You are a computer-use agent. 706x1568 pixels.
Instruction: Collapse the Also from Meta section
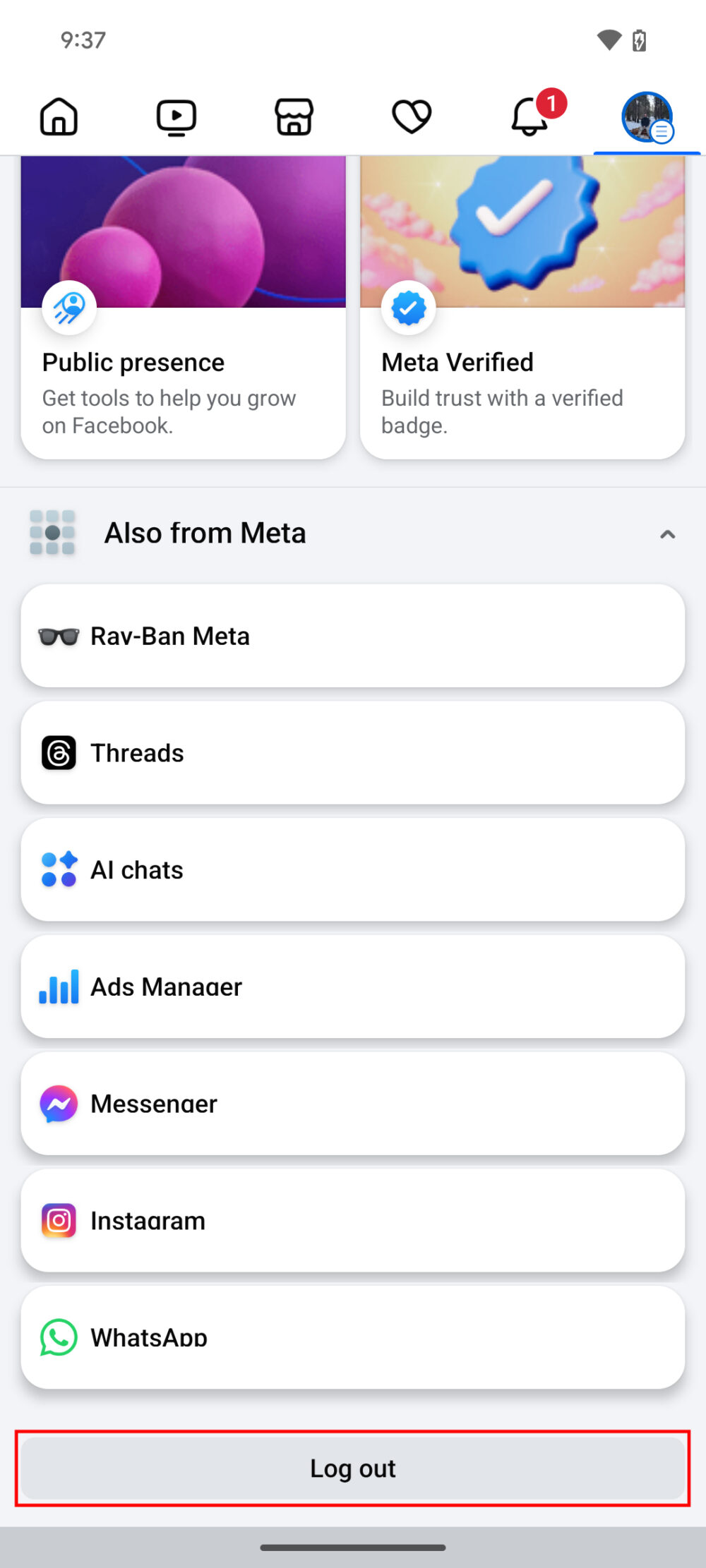pyautogui.click(x=668, y=534)
